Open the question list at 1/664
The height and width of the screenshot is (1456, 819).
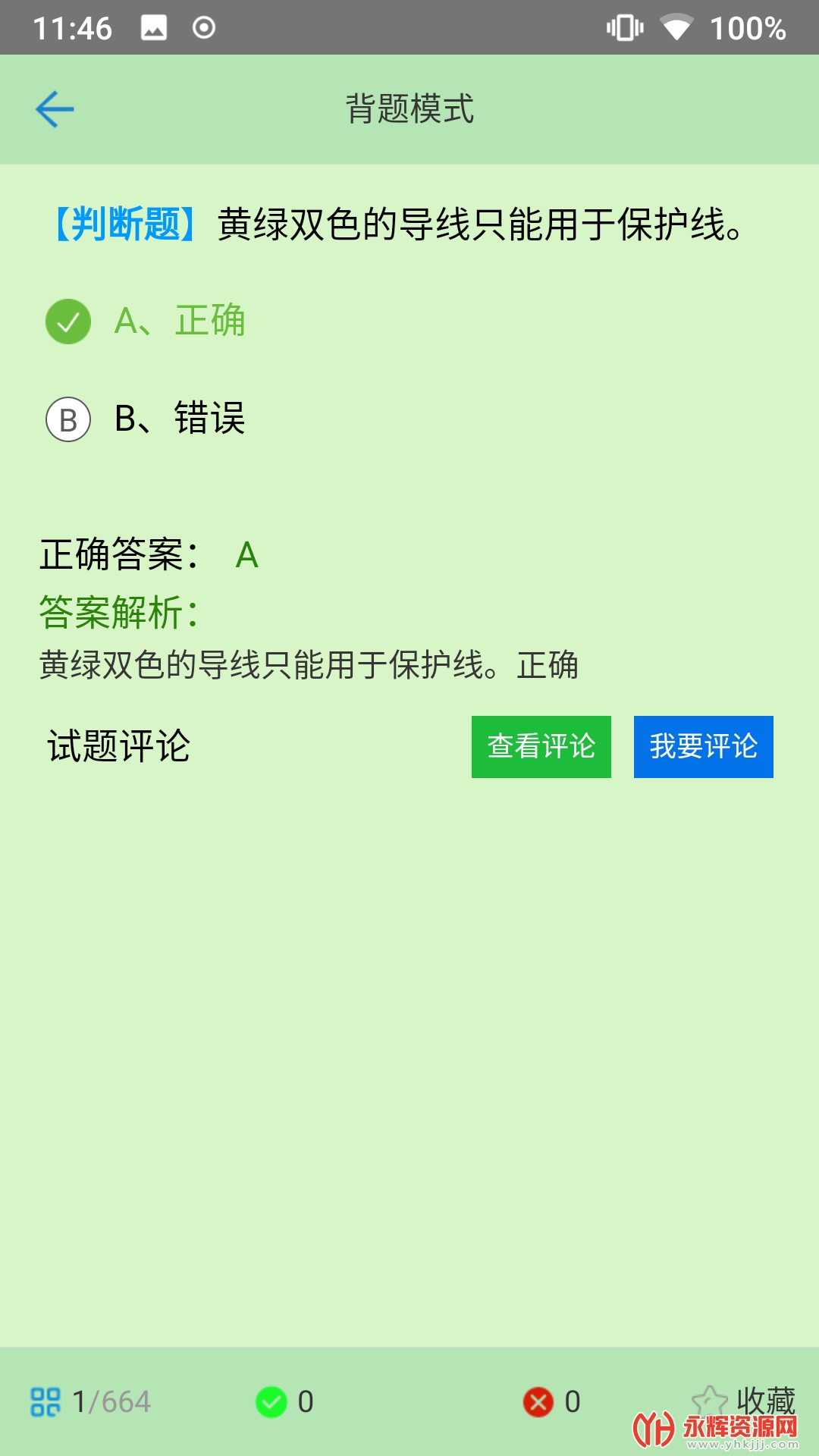[x=91, y=1401]
